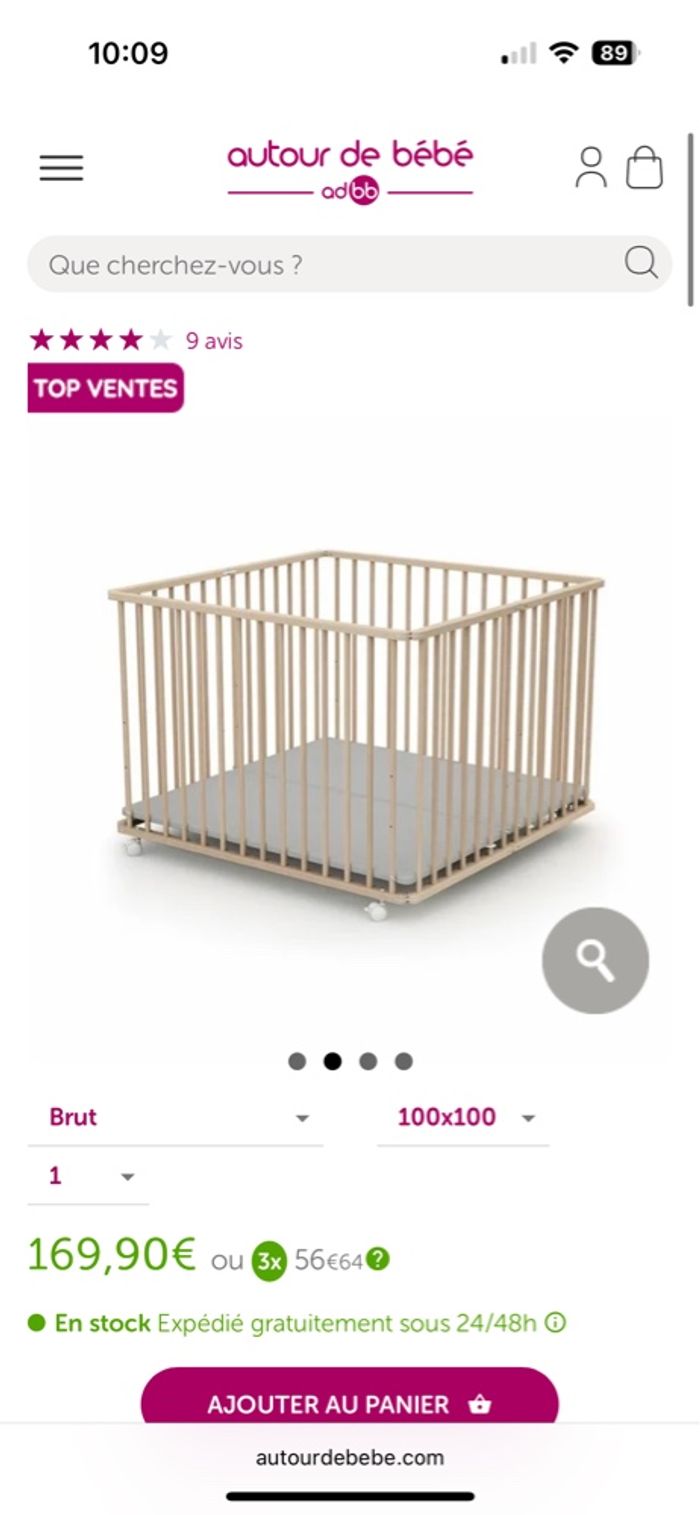This screenshot has width=700, height=1515.
Task: Open the shopping bag
Action: [x=645, y=168]
